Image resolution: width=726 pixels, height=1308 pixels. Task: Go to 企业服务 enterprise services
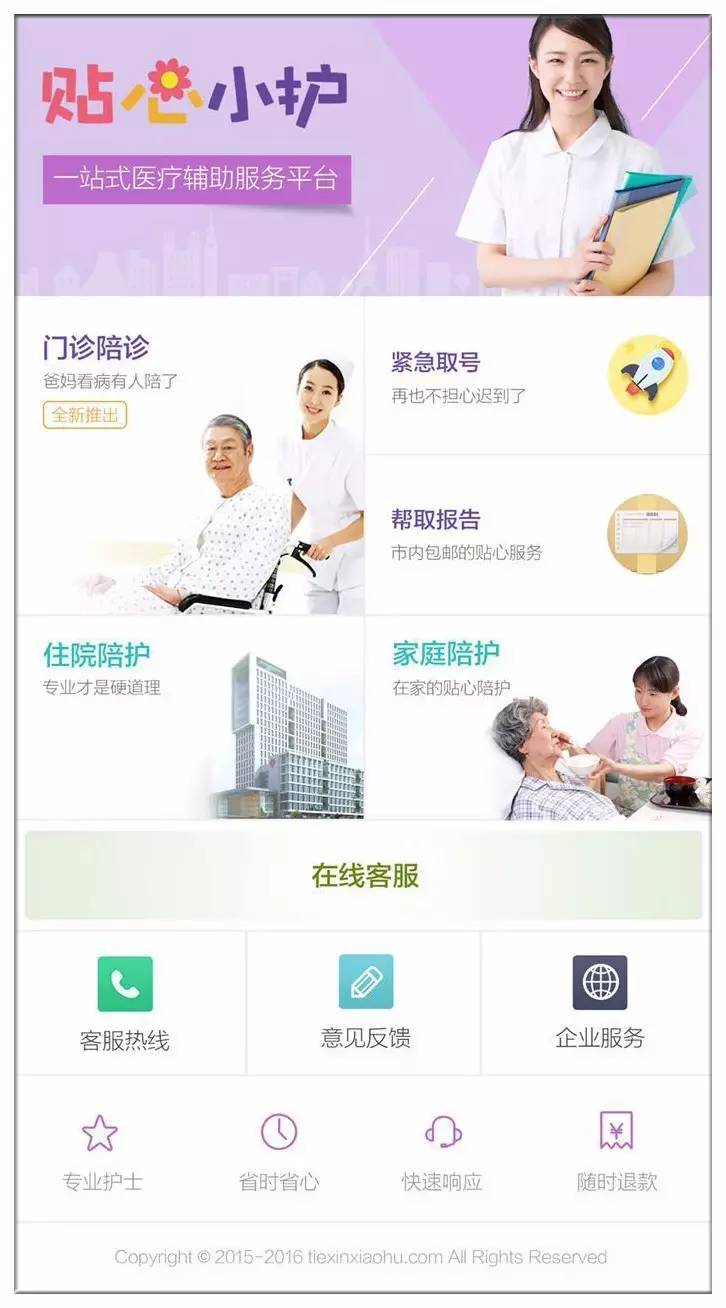599,1003
